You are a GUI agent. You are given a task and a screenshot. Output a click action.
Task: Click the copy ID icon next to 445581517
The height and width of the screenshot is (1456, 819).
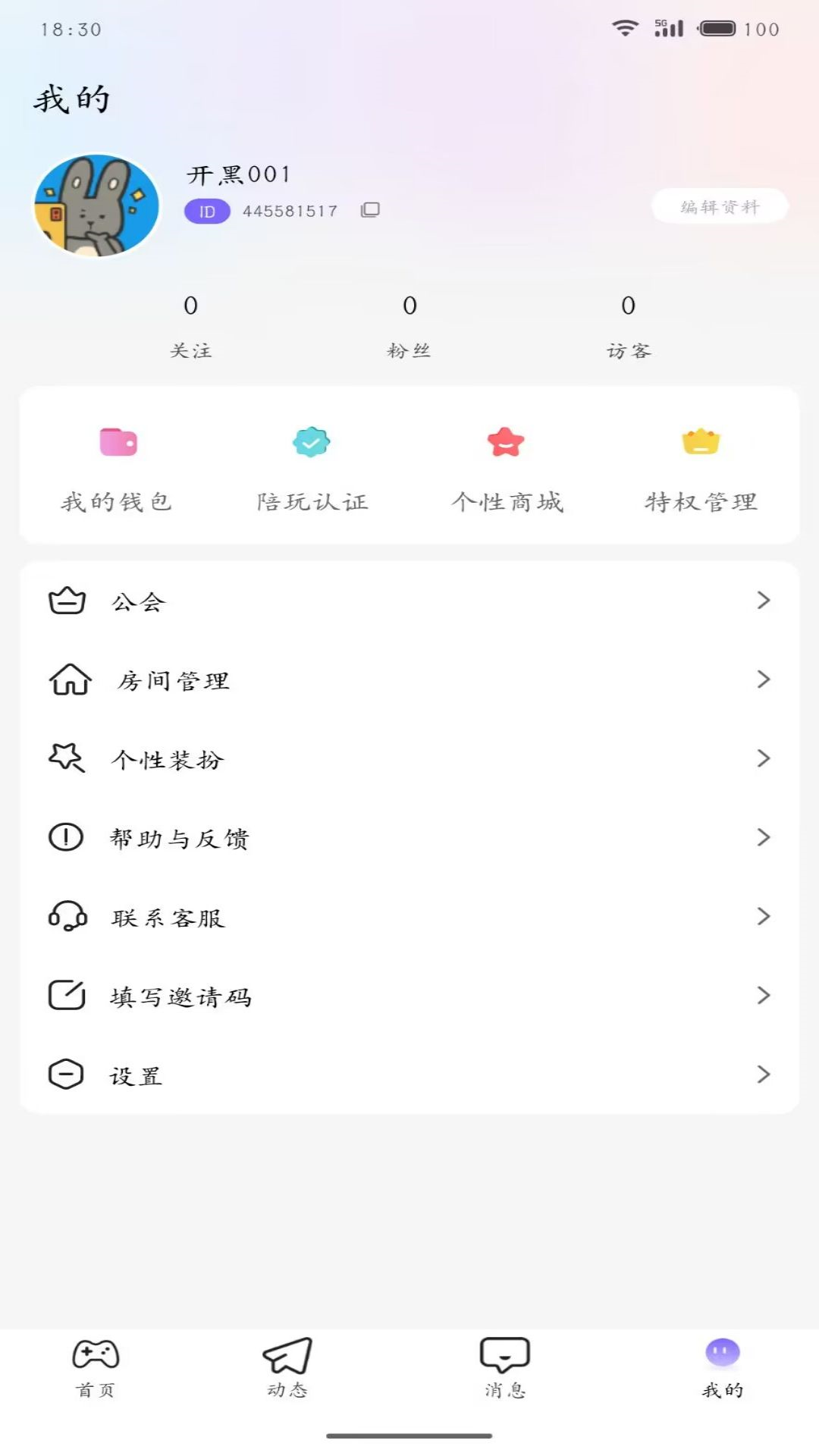pos(370,210)
